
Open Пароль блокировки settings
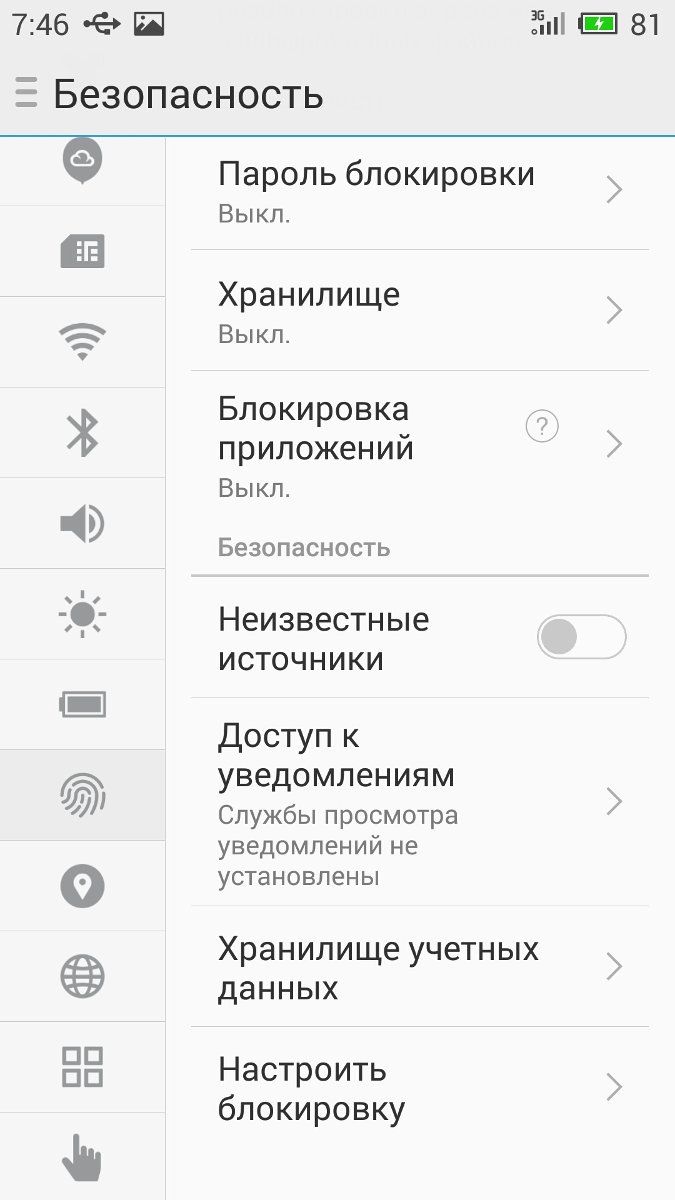(419, 189)
